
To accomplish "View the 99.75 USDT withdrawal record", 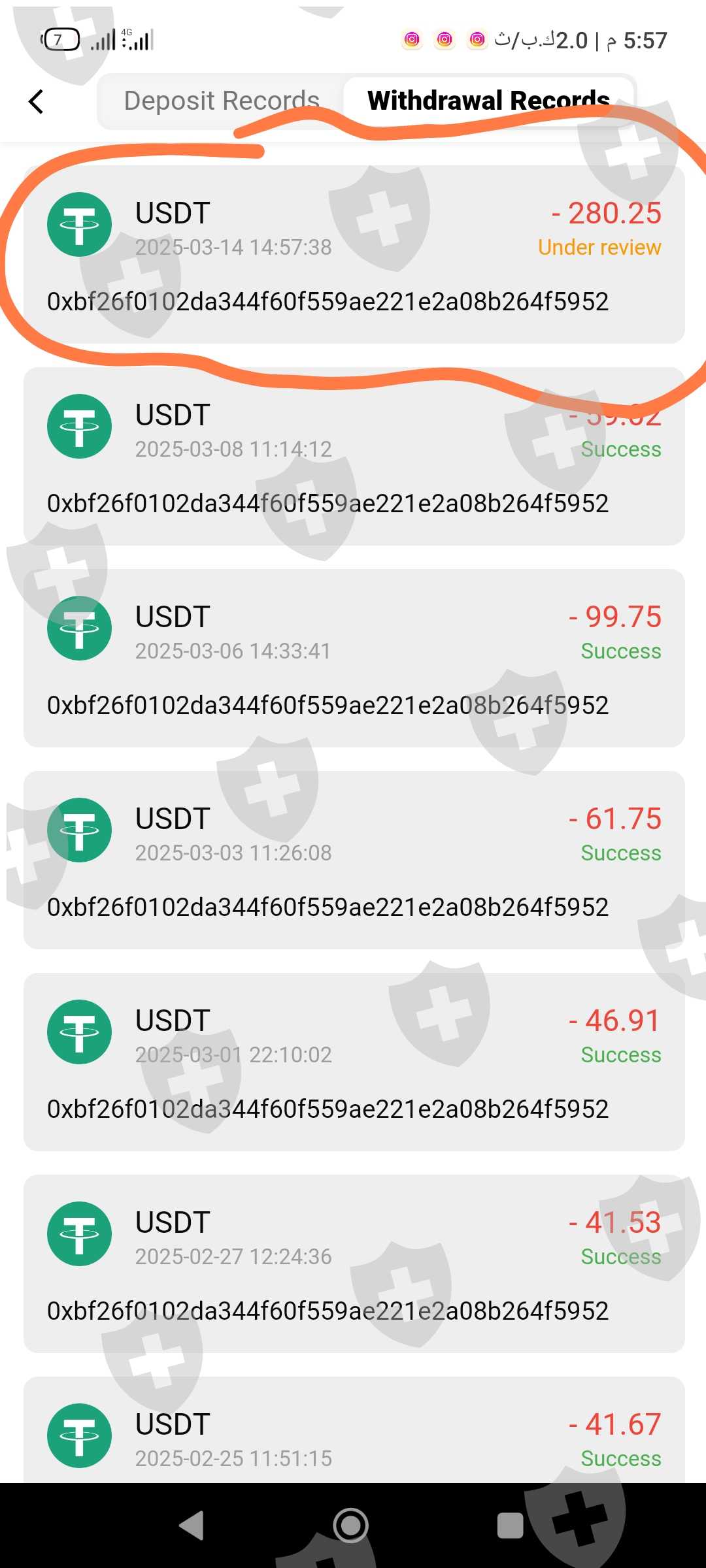I will (x=354, y=659).
